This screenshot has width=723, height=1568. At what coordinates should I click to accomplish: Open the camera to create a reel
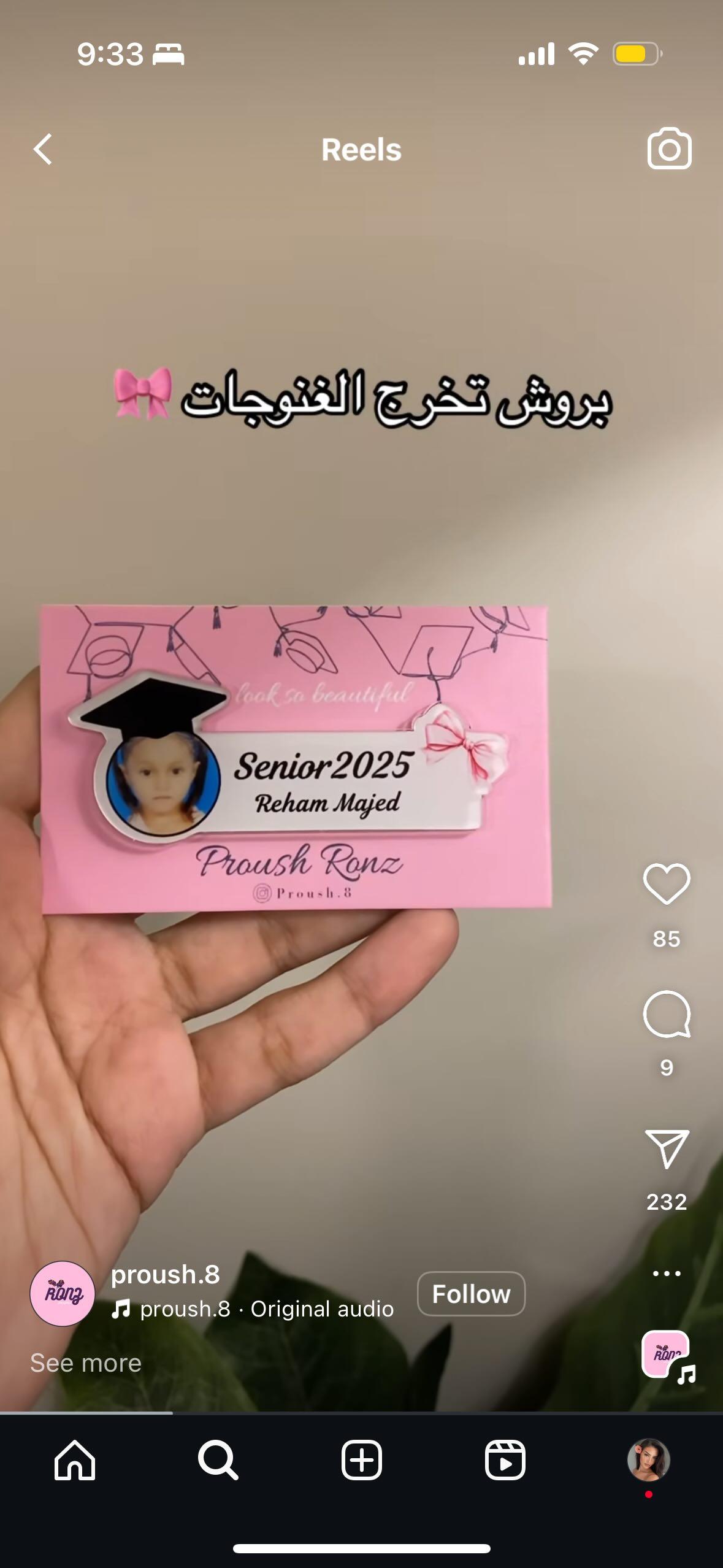tap(669, 149)
